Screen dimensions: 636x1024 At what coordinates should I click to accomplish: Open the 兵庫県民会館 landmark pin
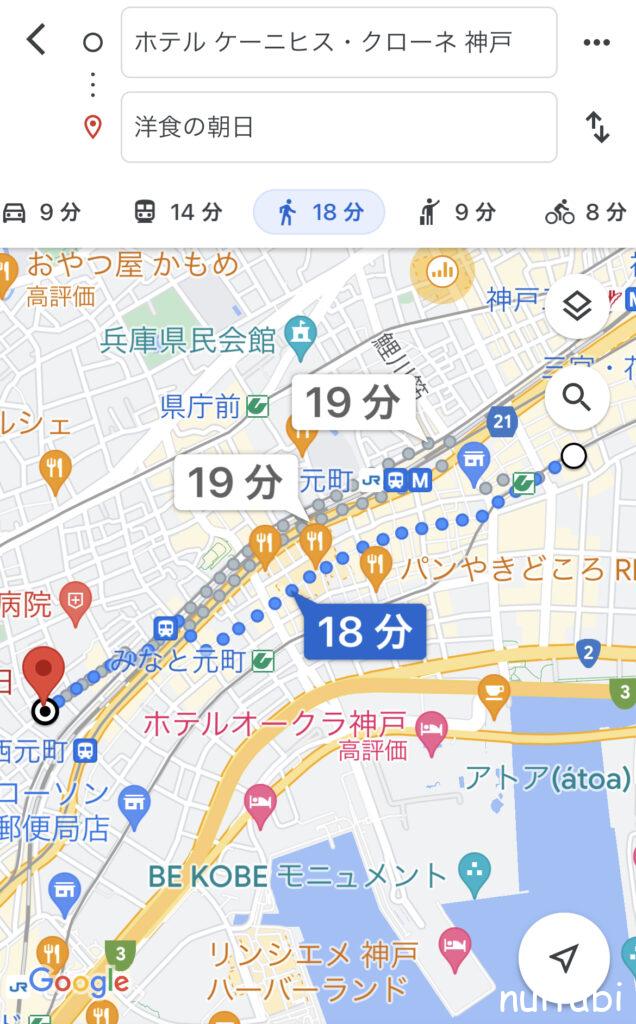pyautogui.click(x=300, y=330)
